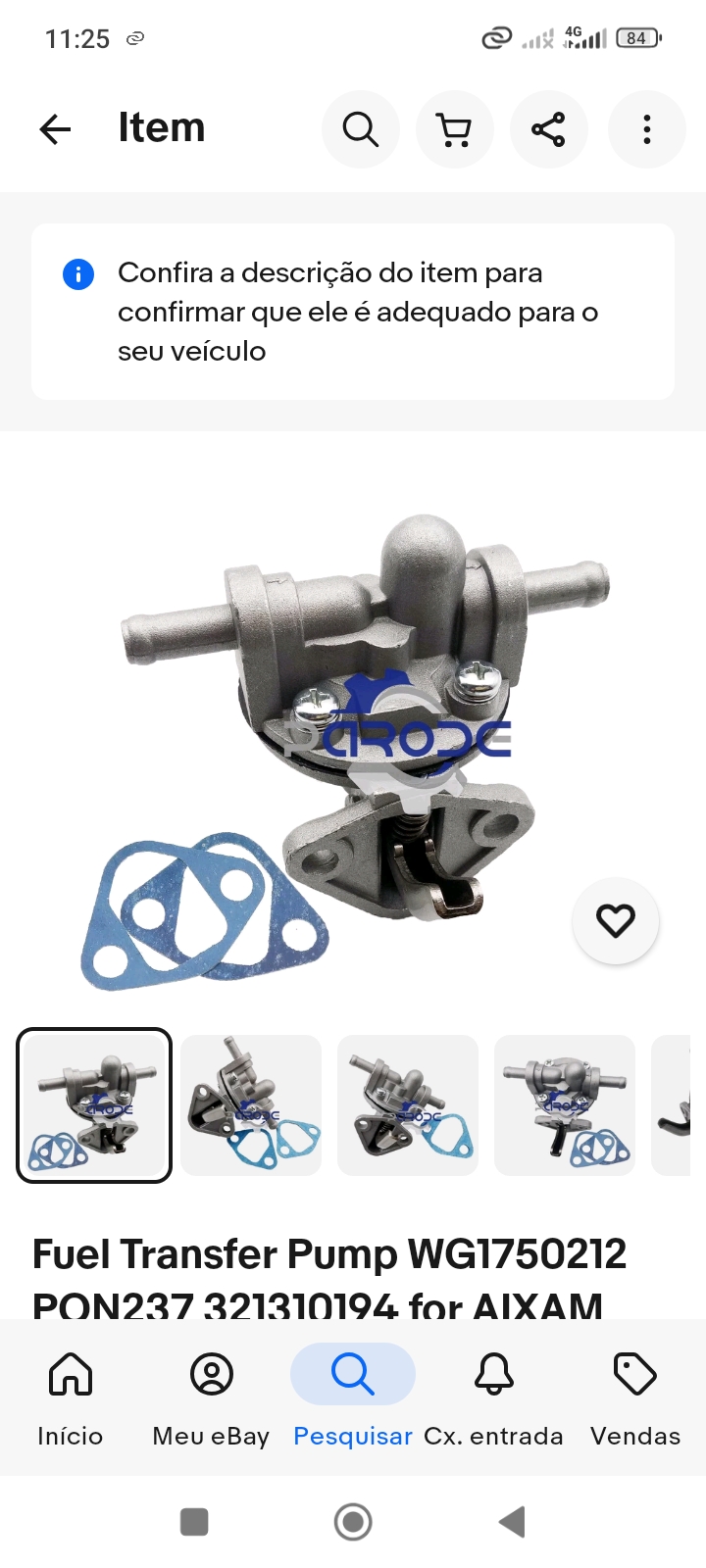Switch to the Início tab

pyautogui.click(x=71, y=1396)
